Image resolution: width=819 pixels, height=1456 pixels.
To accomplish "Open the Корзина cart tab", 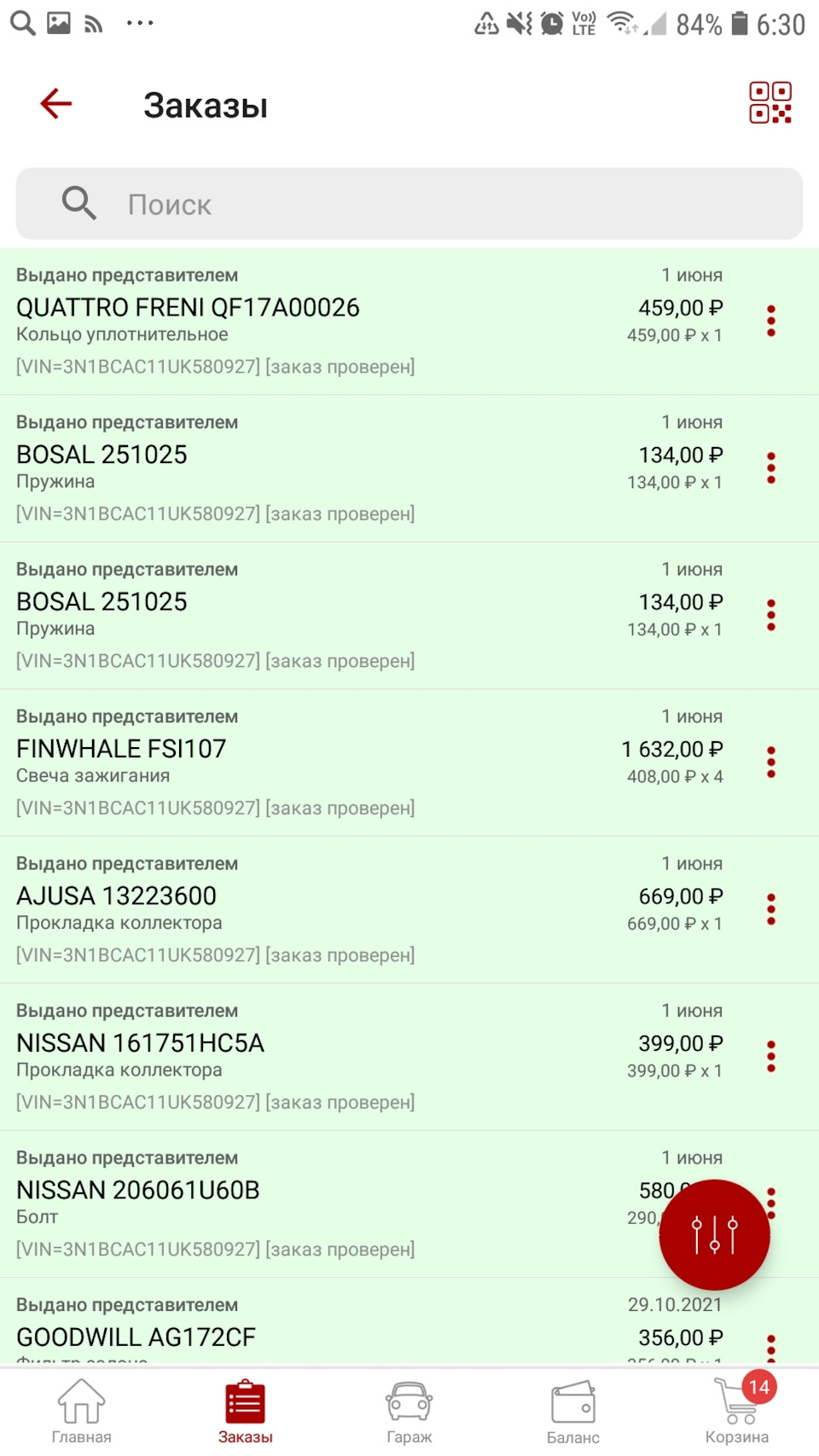I will point(737,1412).
